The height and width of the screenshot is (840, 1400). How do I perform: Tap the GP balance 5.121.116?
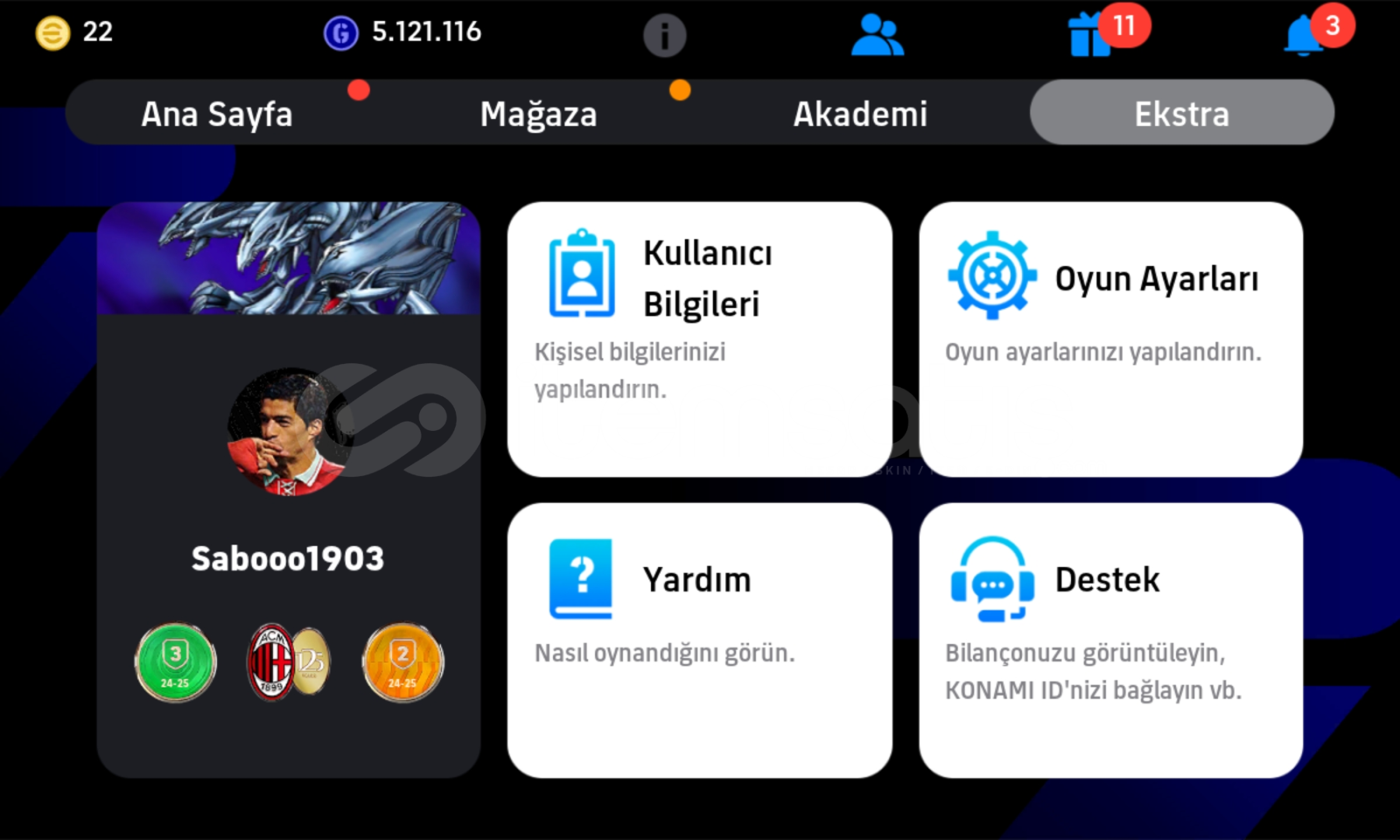coord(403,33)
